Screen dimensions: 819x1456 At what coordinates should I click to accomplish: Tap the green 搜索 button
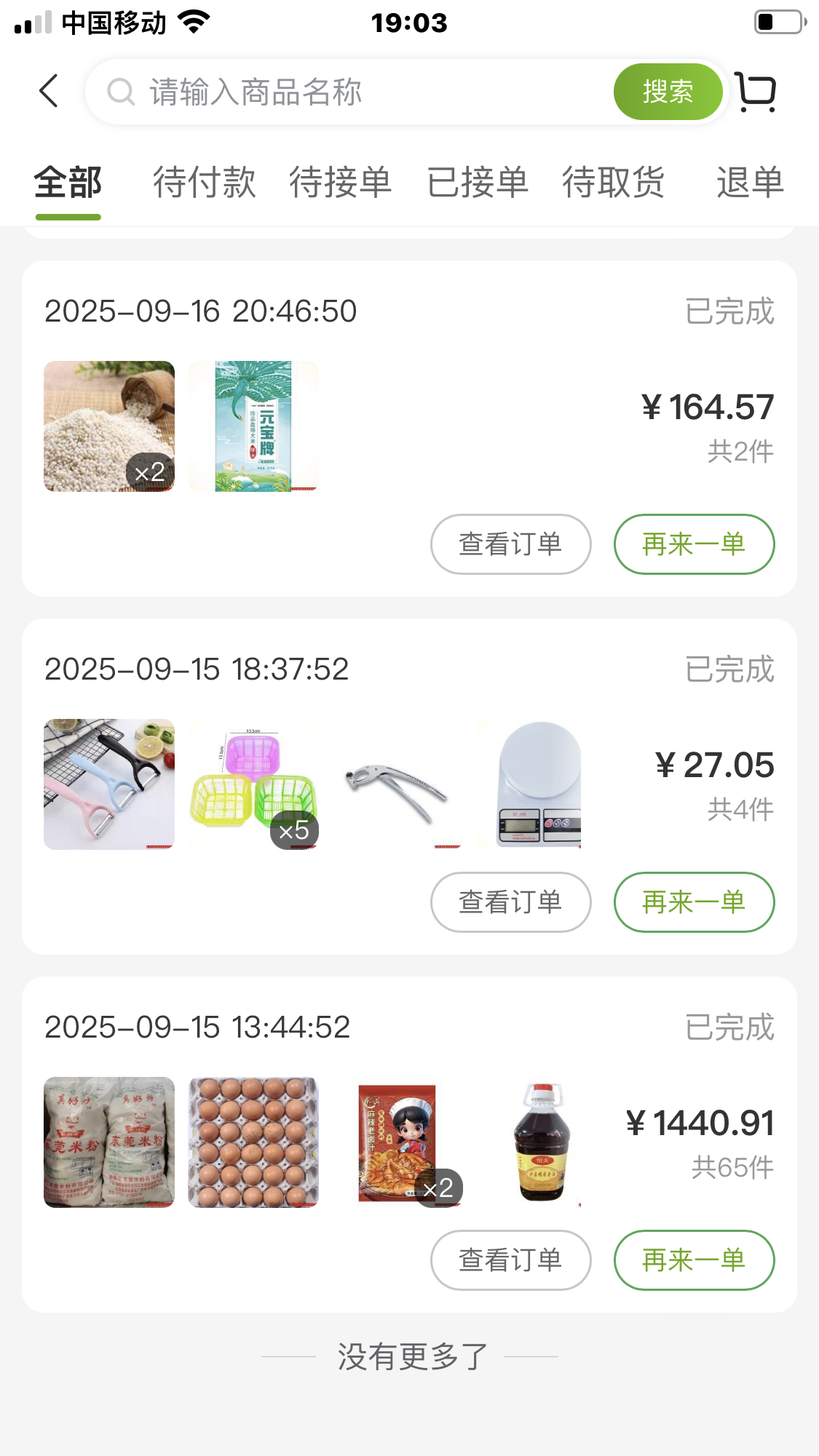(x=668, y=92)
